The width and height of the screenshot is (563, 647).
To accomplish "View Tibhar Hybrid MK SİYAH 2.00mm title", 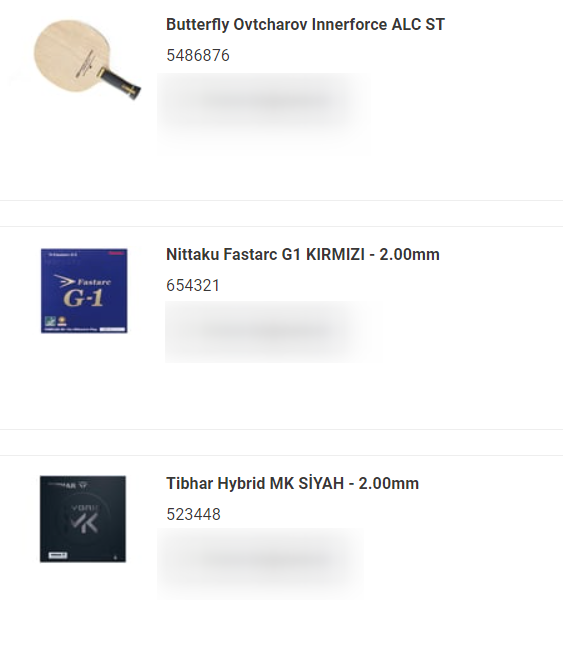I will (x=292, y=483).
